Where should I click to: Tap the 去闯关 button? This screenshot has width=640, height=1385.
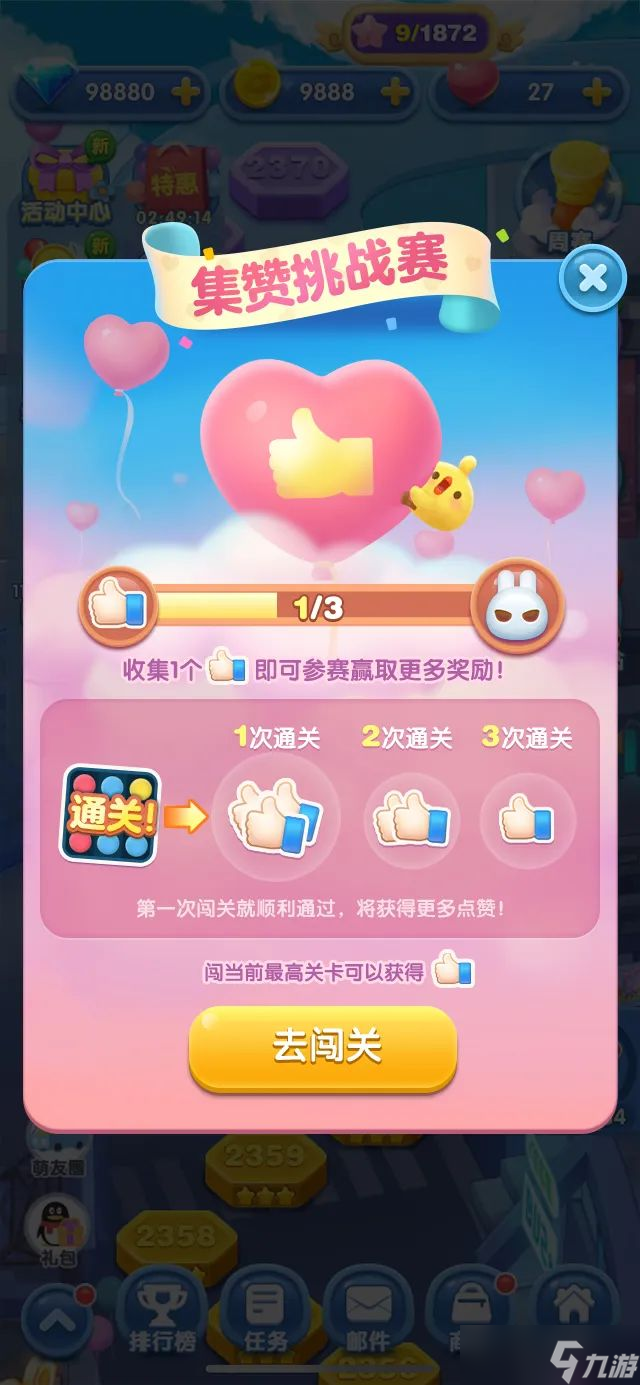pyautogui.click(x=323, y=1047)
